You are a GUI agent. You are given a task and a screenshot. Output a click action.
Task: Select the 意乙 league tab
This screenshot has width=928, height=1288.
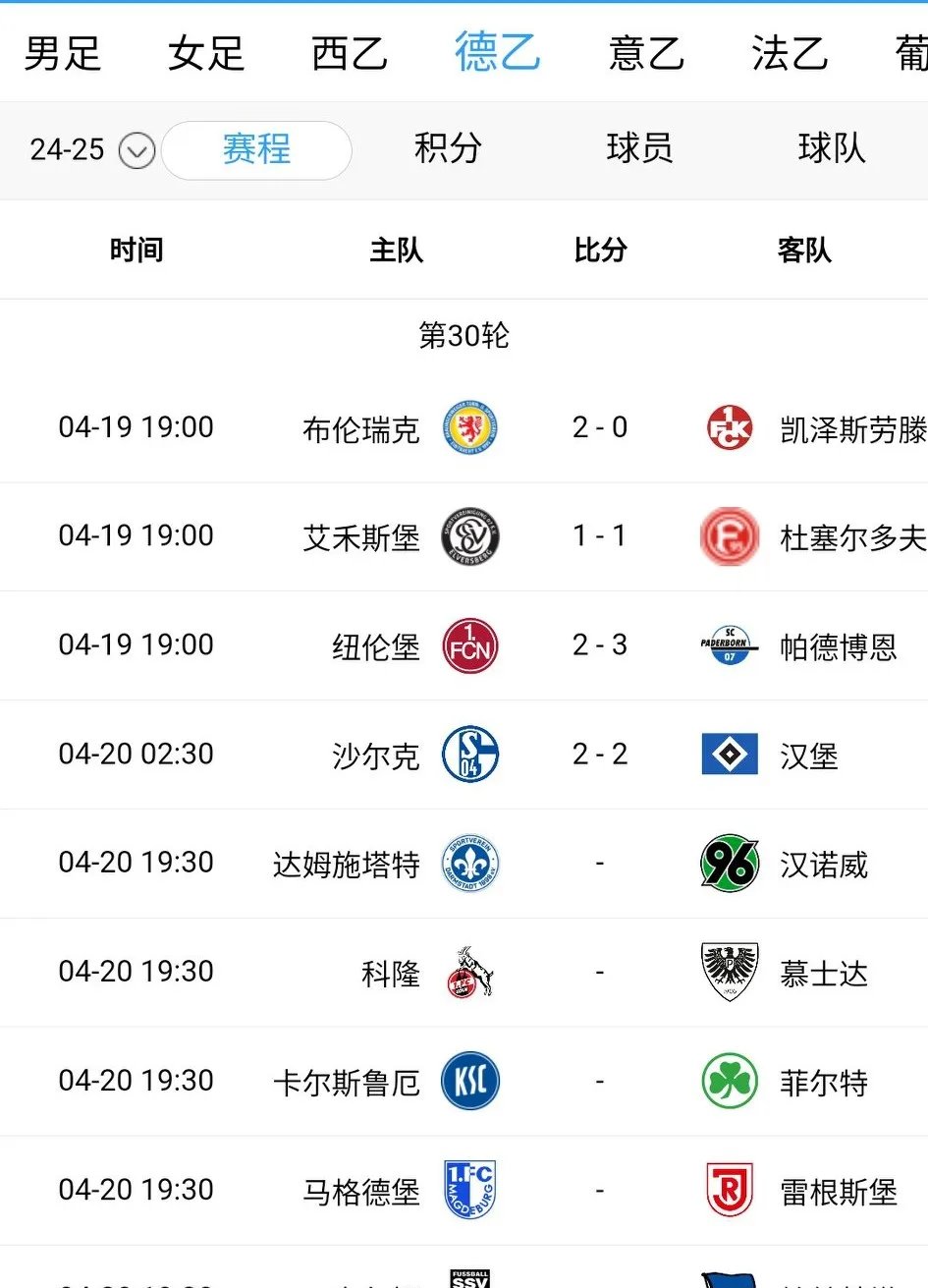(646, 53)
